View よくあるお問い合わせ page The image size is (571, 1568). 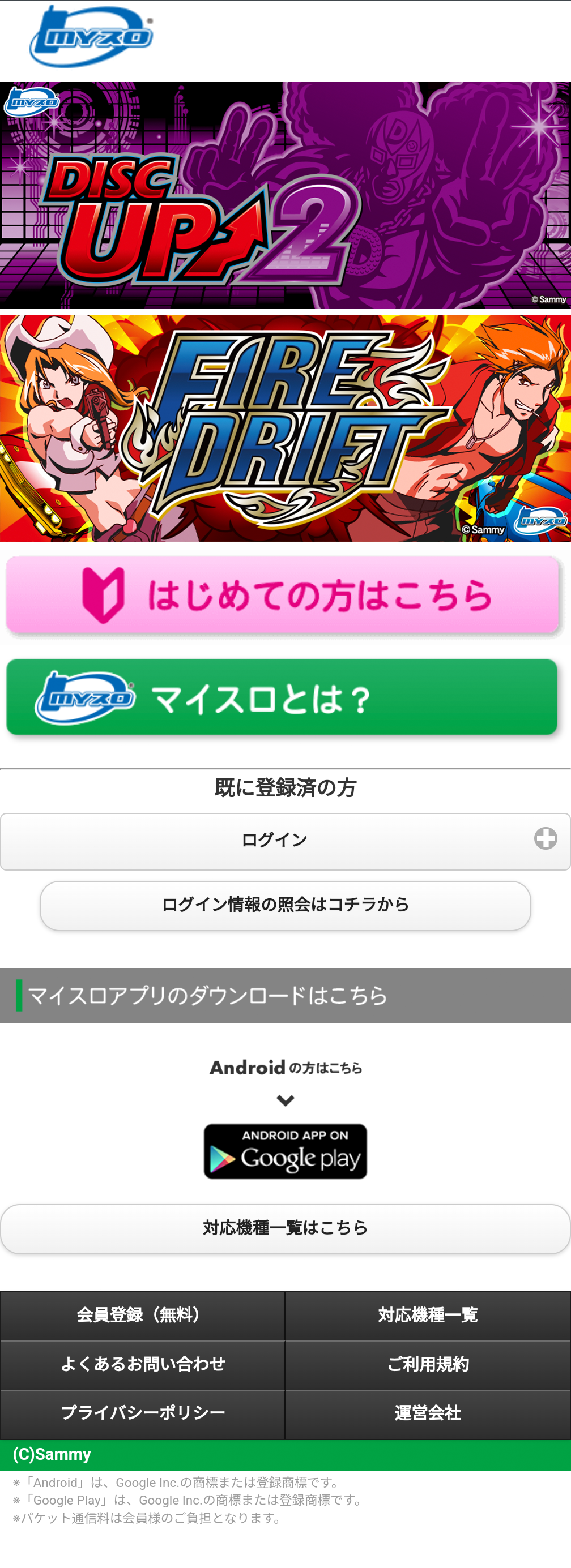(143, 1364)
